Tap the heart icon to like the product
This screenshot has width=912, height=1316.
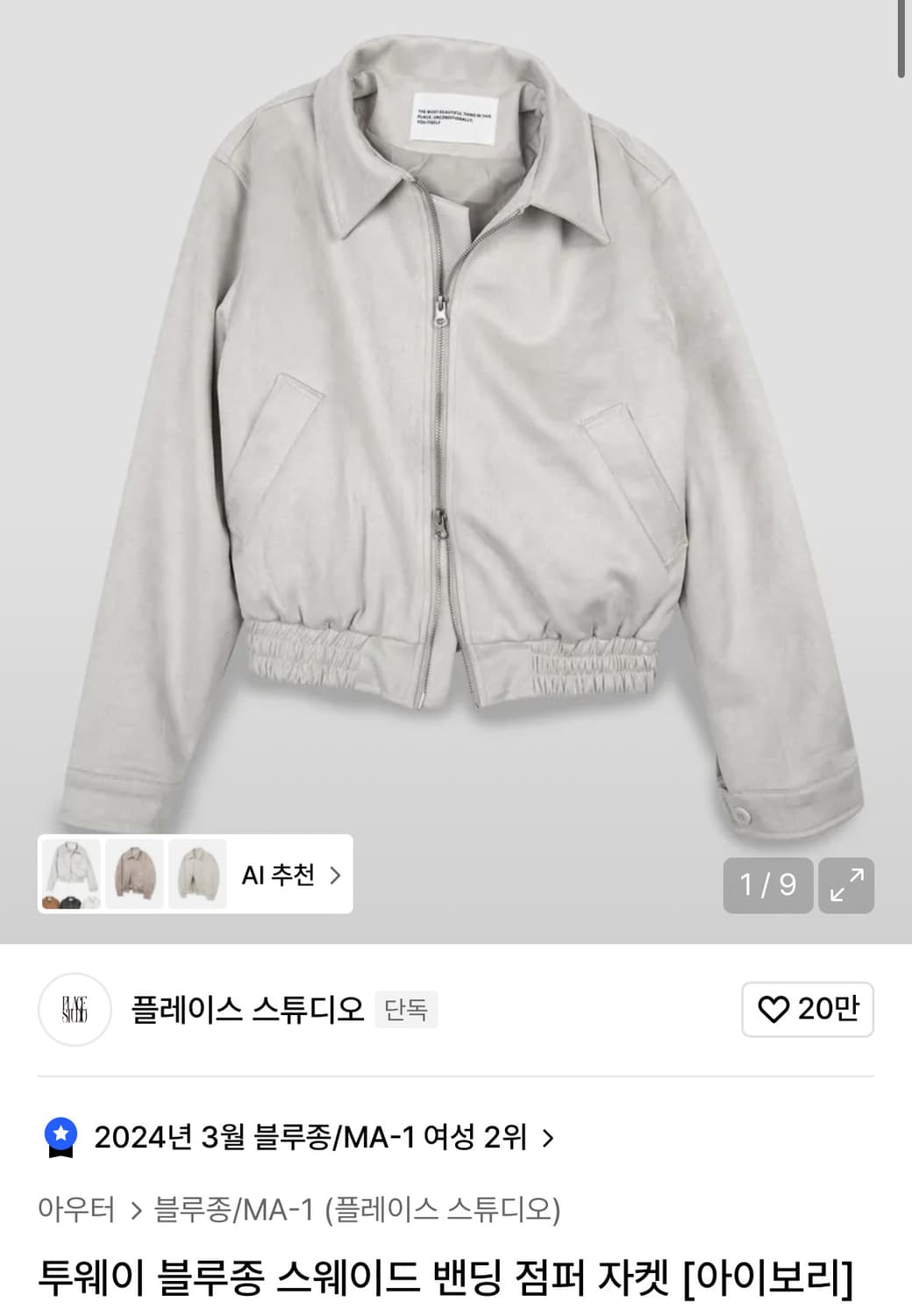(x=776, y=1010)
